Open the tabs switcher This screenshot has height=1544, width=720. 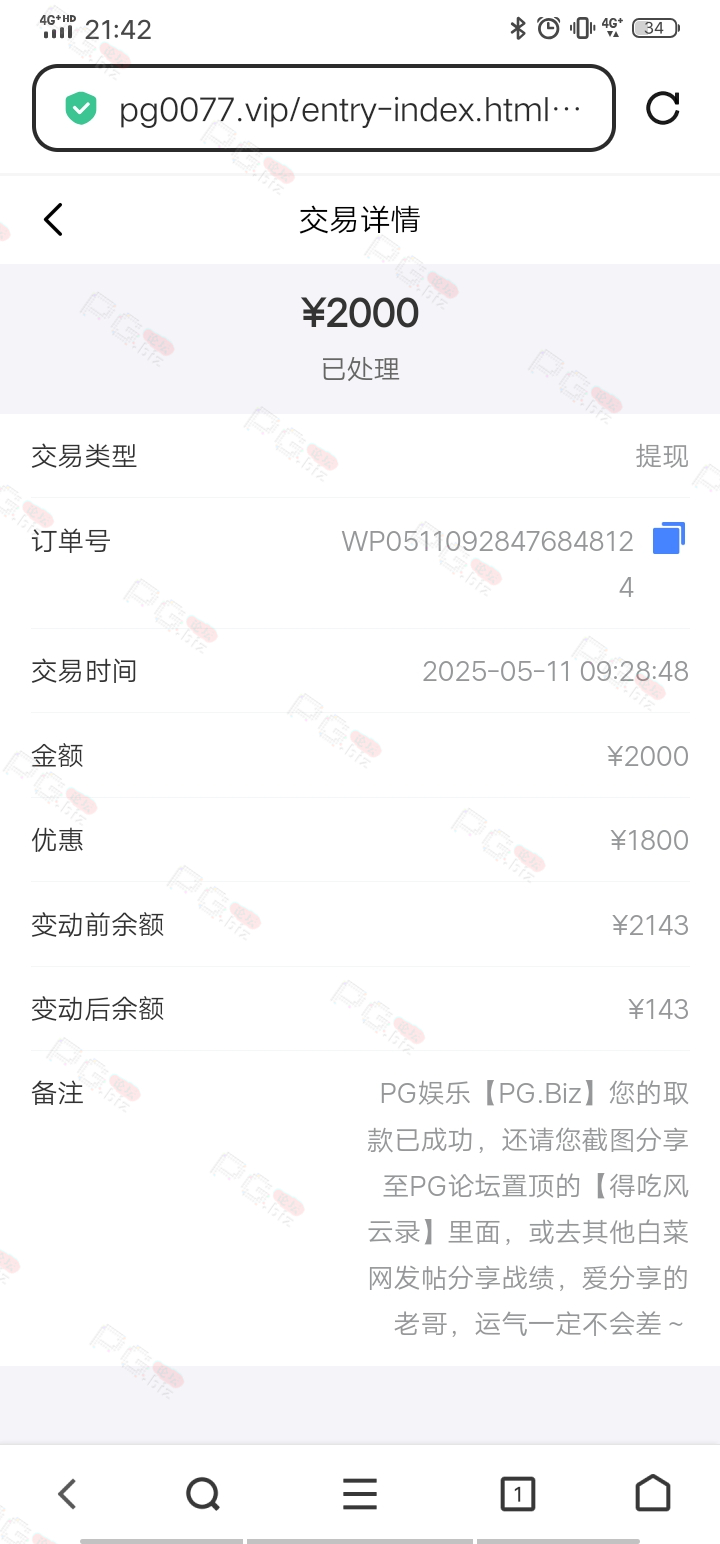[x=517, y=1494]
